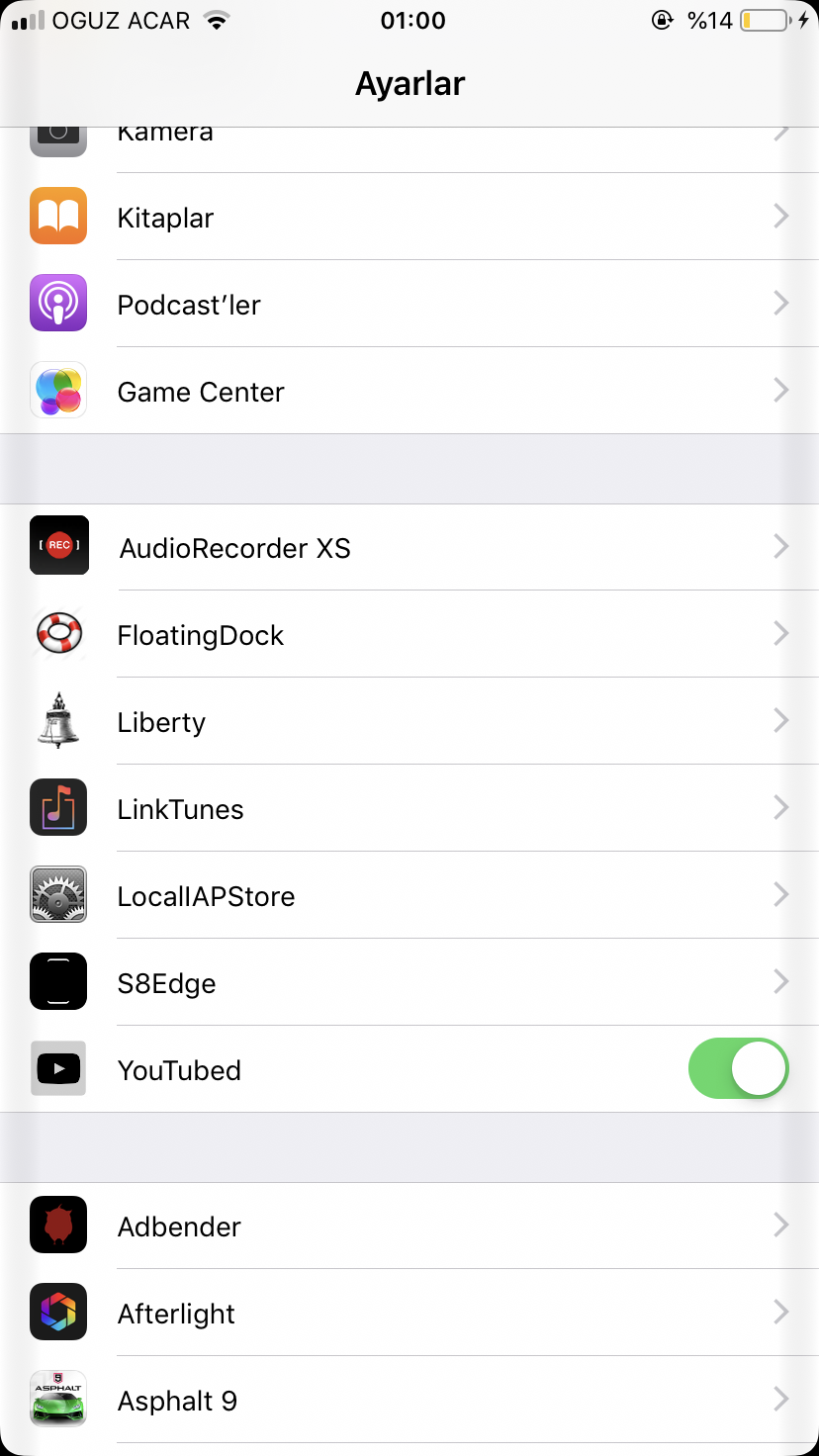Turn off the YouTubed switch
819x1456 pixels.
coord(738,1068)
